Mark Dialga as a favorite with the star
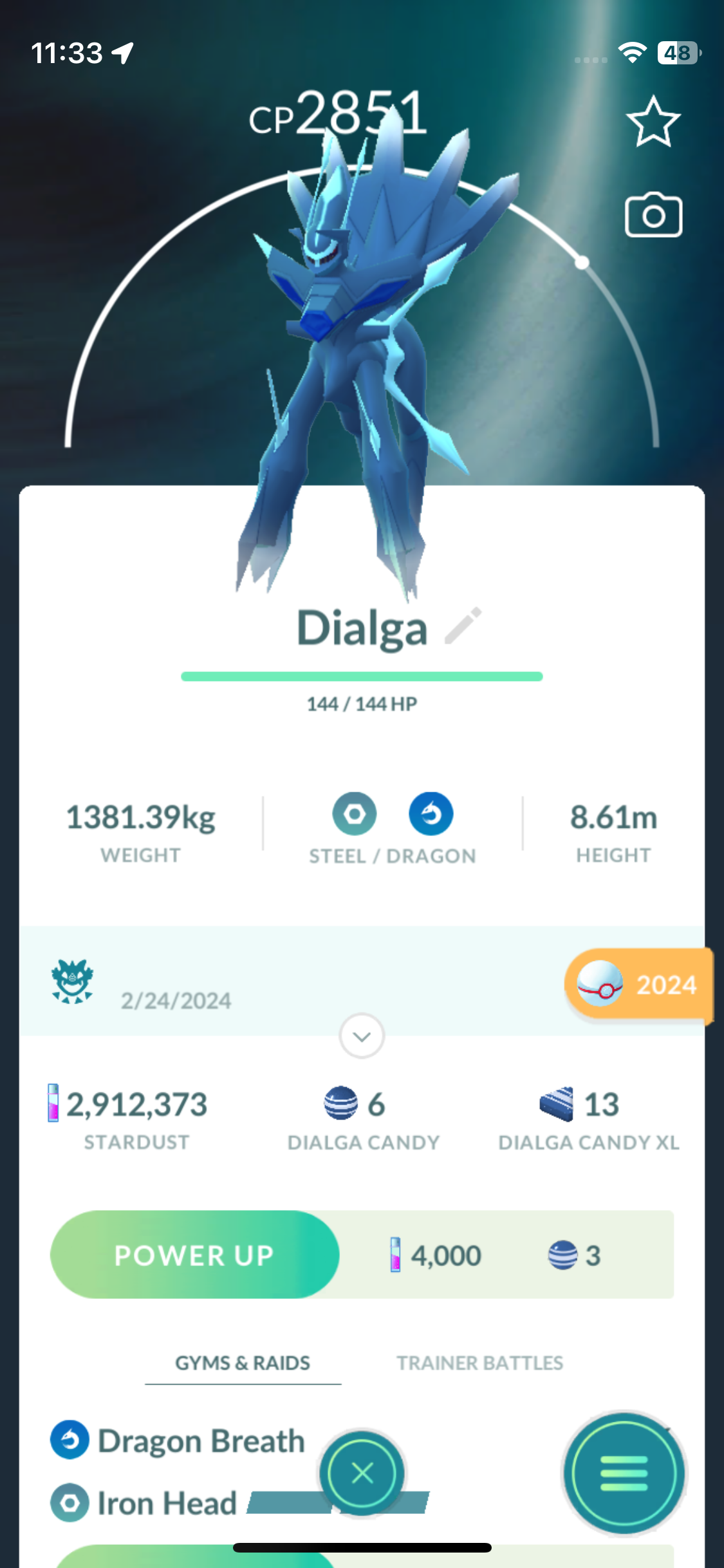724x1568 pixels. 653,122
